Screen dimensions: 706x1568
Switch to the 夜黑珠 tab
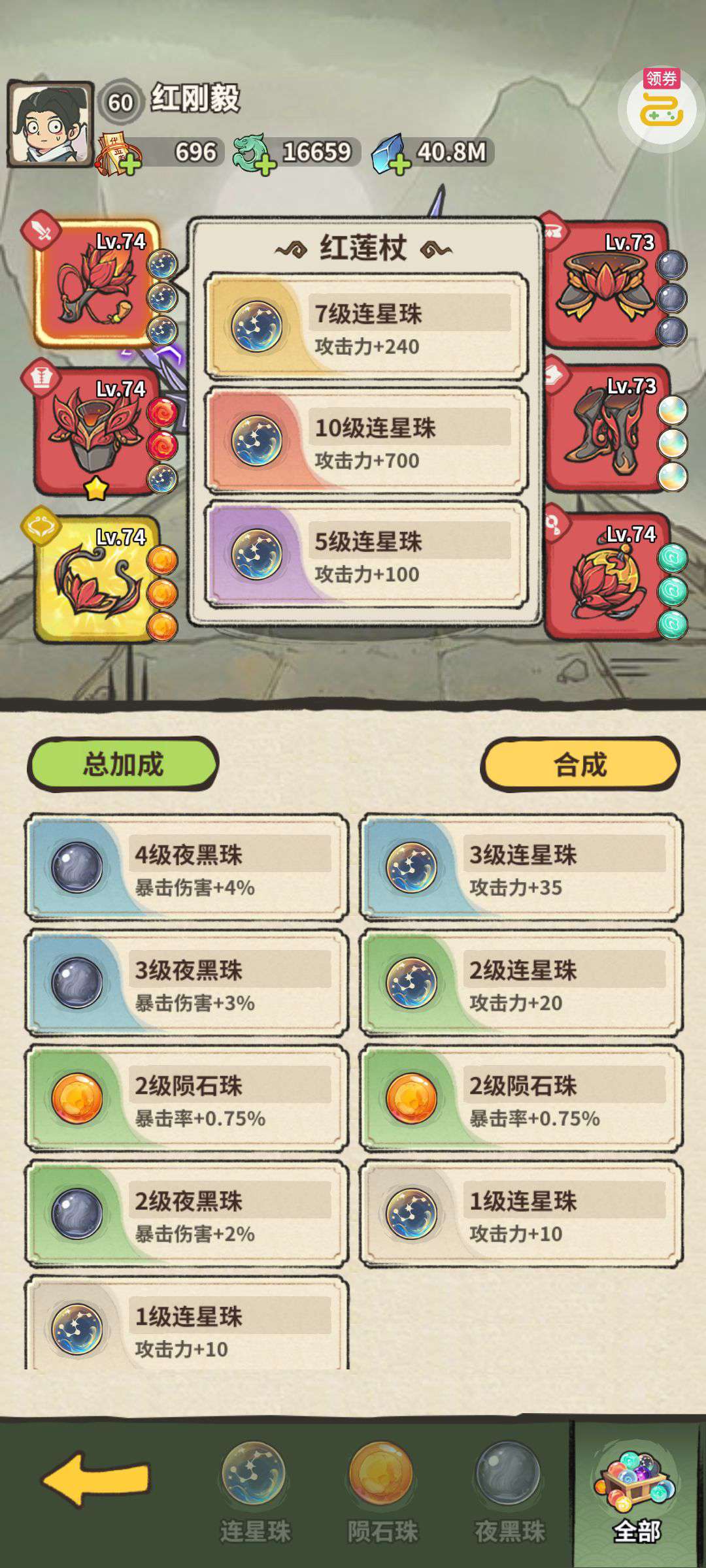(509, 1492)
